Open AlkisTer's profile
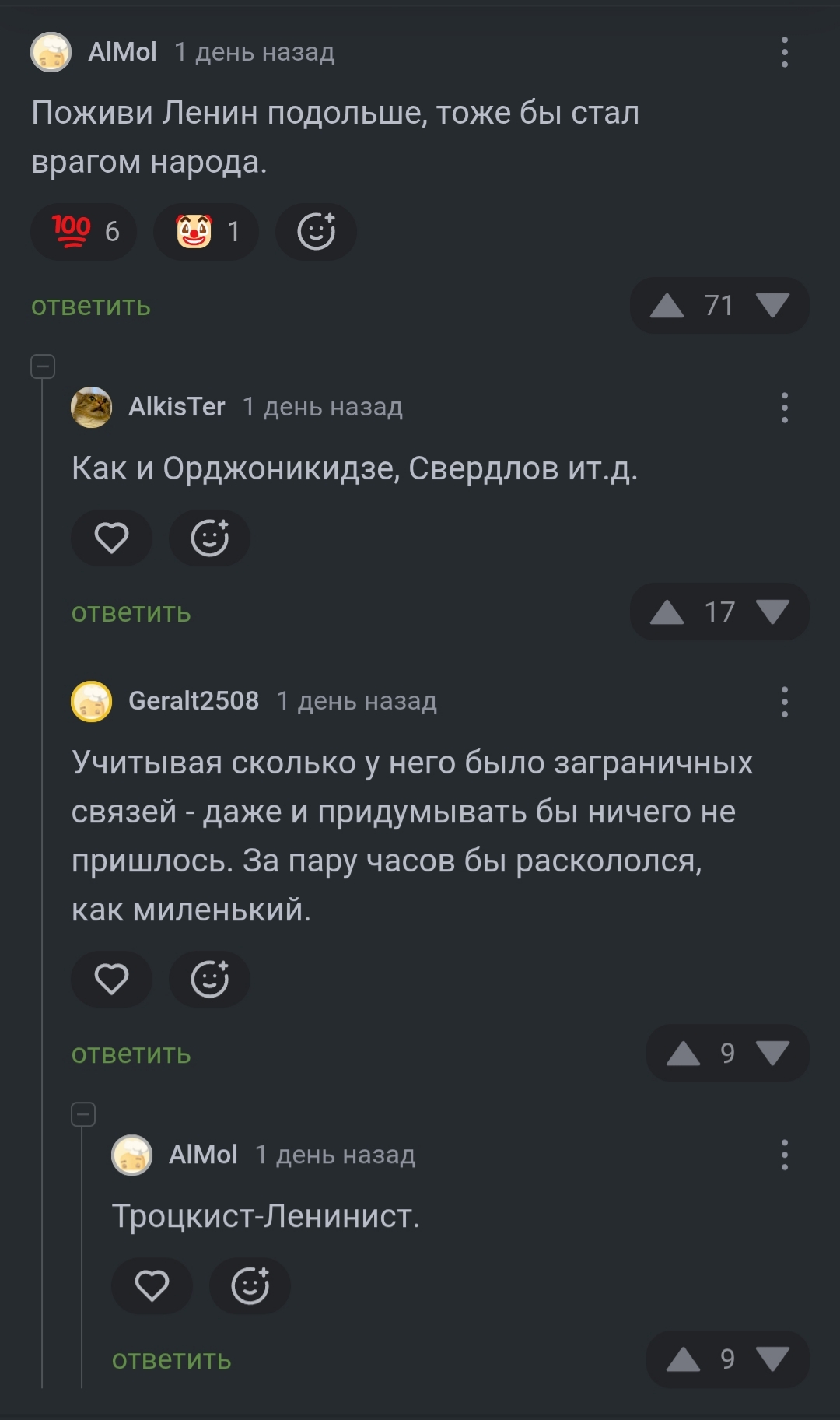 point(177,406)
